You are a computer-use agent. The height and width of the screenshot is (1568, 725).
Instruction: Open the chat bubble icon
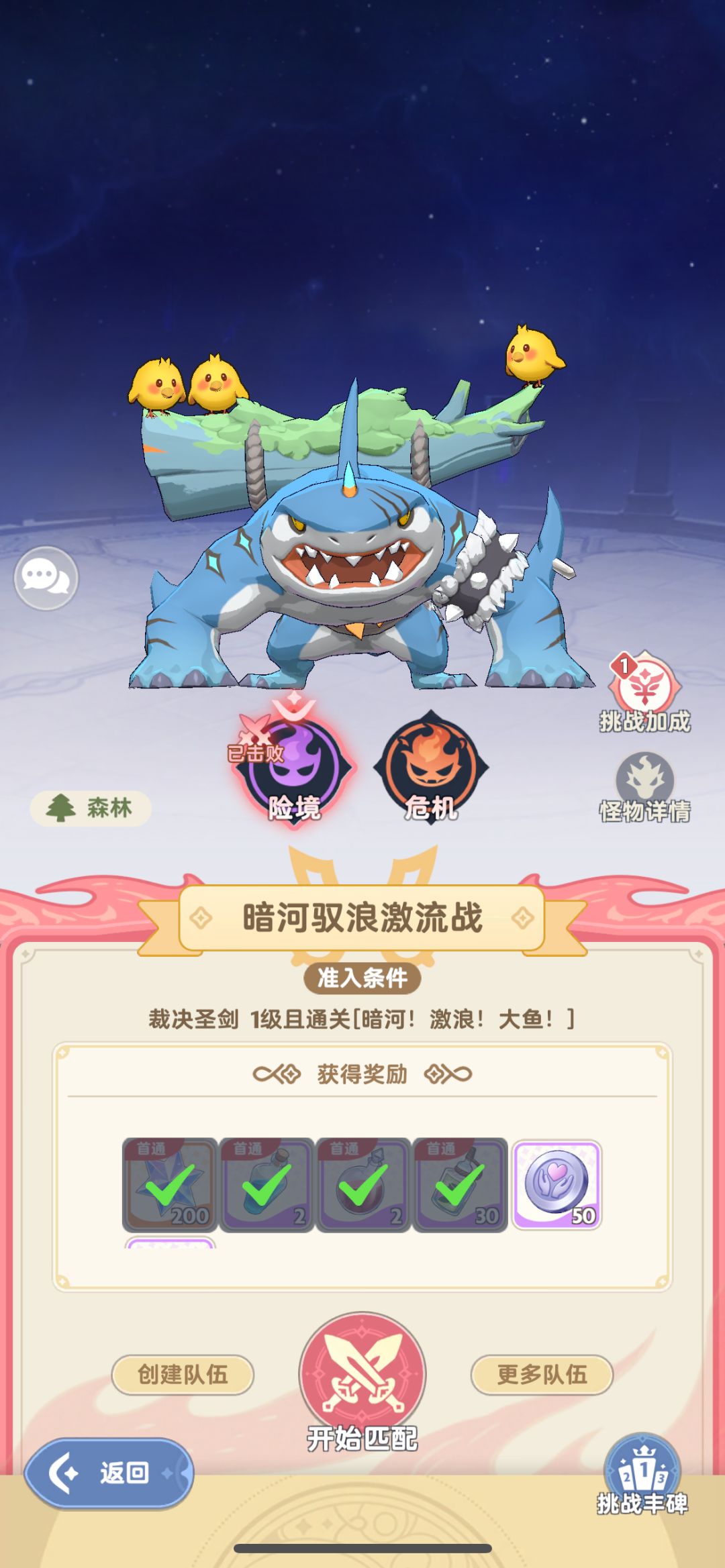click(x=46, y=578)
